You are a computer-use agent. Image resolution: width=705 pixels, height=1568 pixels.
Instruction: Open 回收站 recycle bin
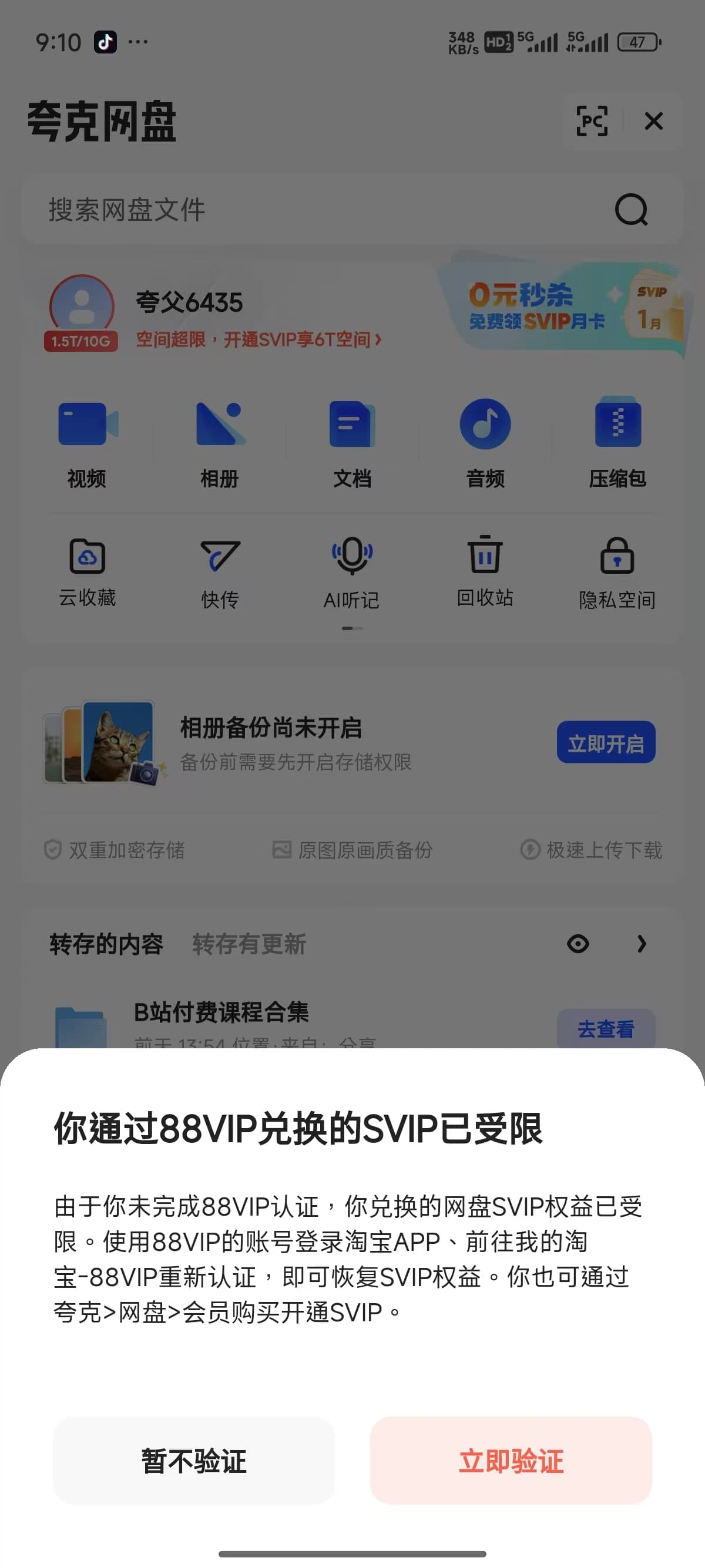[485, 572]
